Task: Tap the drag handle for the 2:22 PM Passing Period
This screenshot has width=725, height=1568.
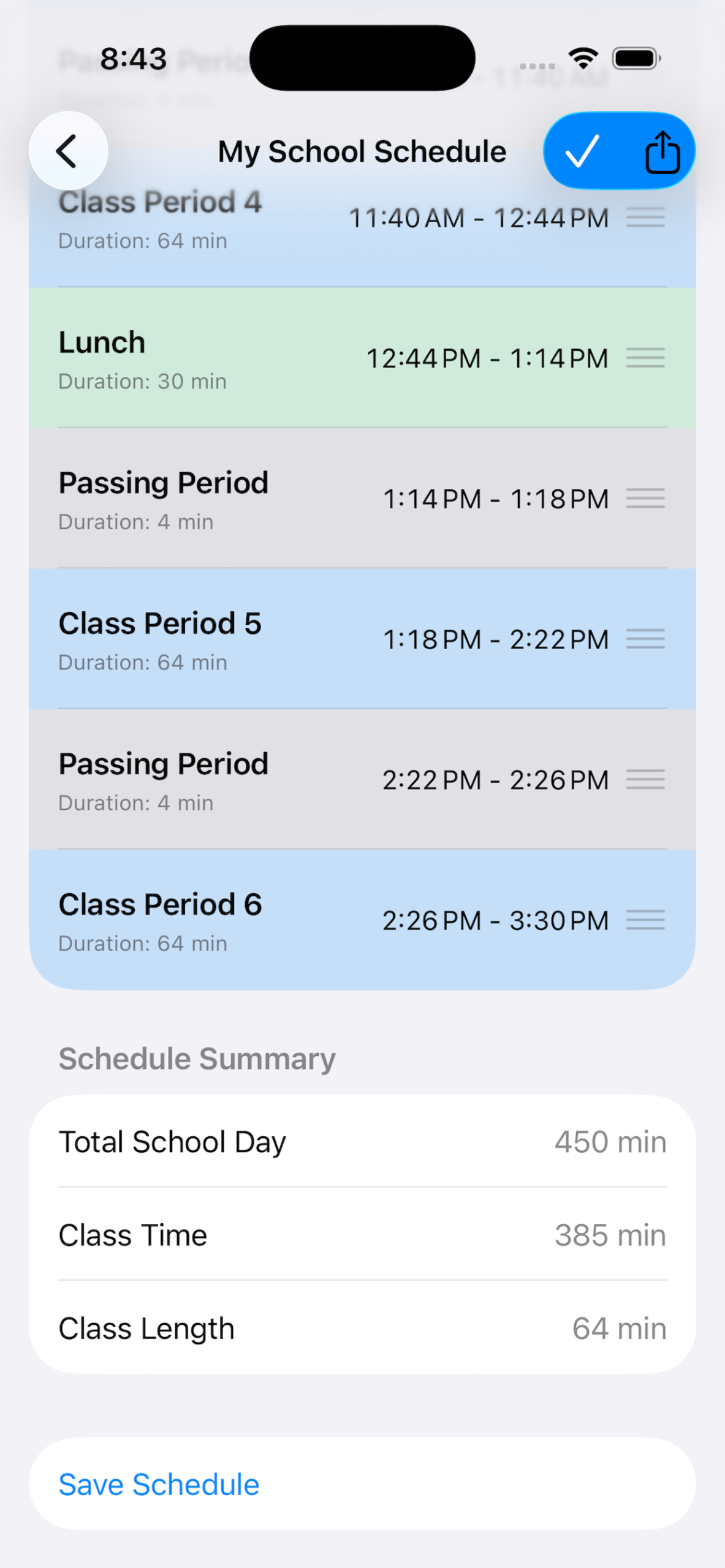Action: click(x=647, y=780)
